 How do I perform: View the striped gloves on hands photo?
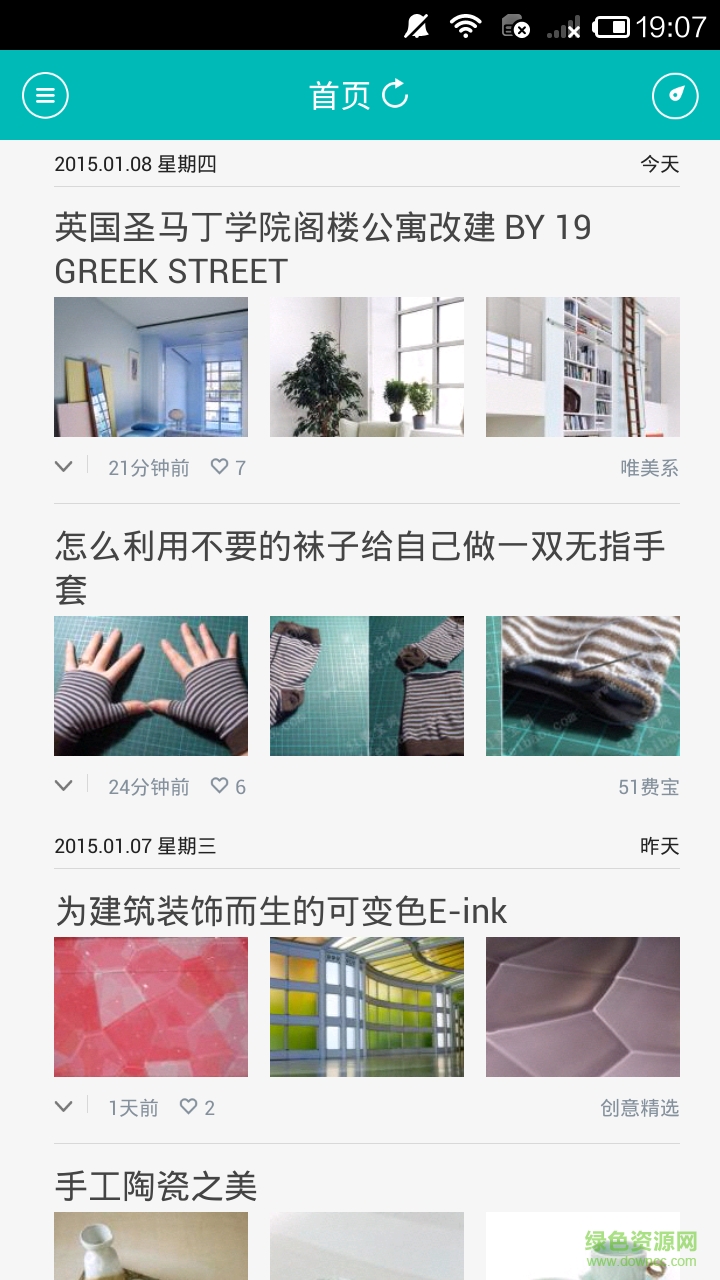(x=151, y=686)
